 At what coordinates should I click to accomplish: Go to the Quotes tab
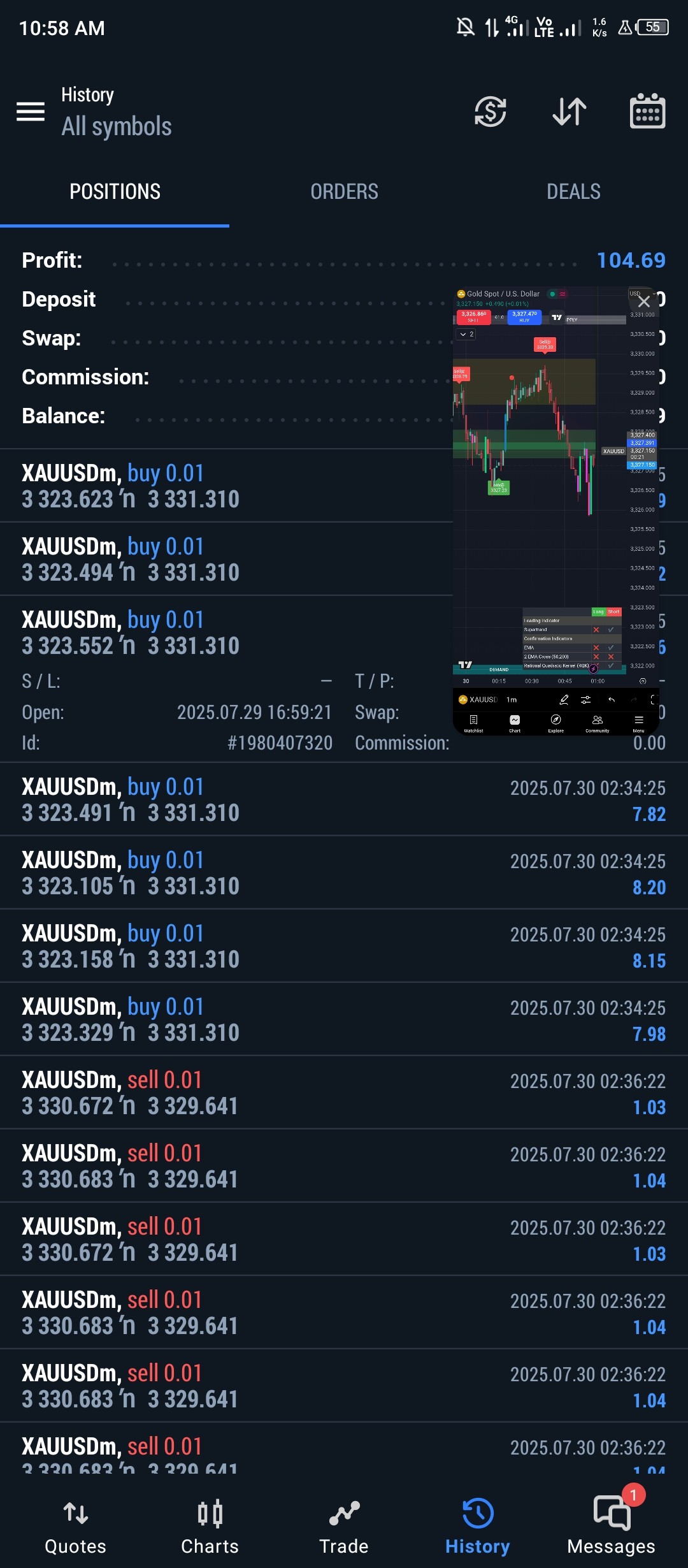tap(75, 1527)
